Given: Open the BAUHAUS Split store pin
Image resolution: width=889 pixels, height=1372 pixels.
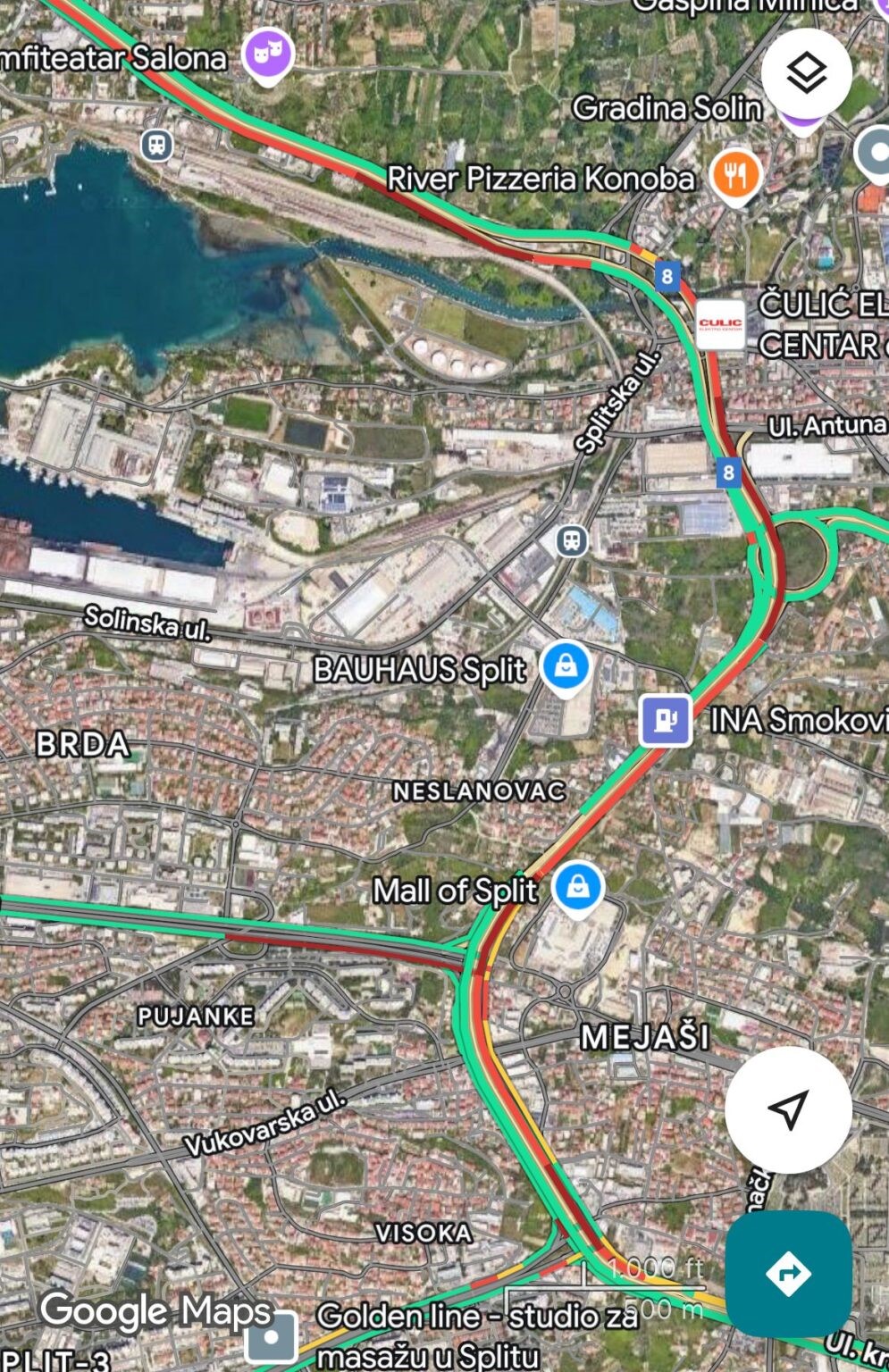Looking at the screenshot, I should [566, 666].
